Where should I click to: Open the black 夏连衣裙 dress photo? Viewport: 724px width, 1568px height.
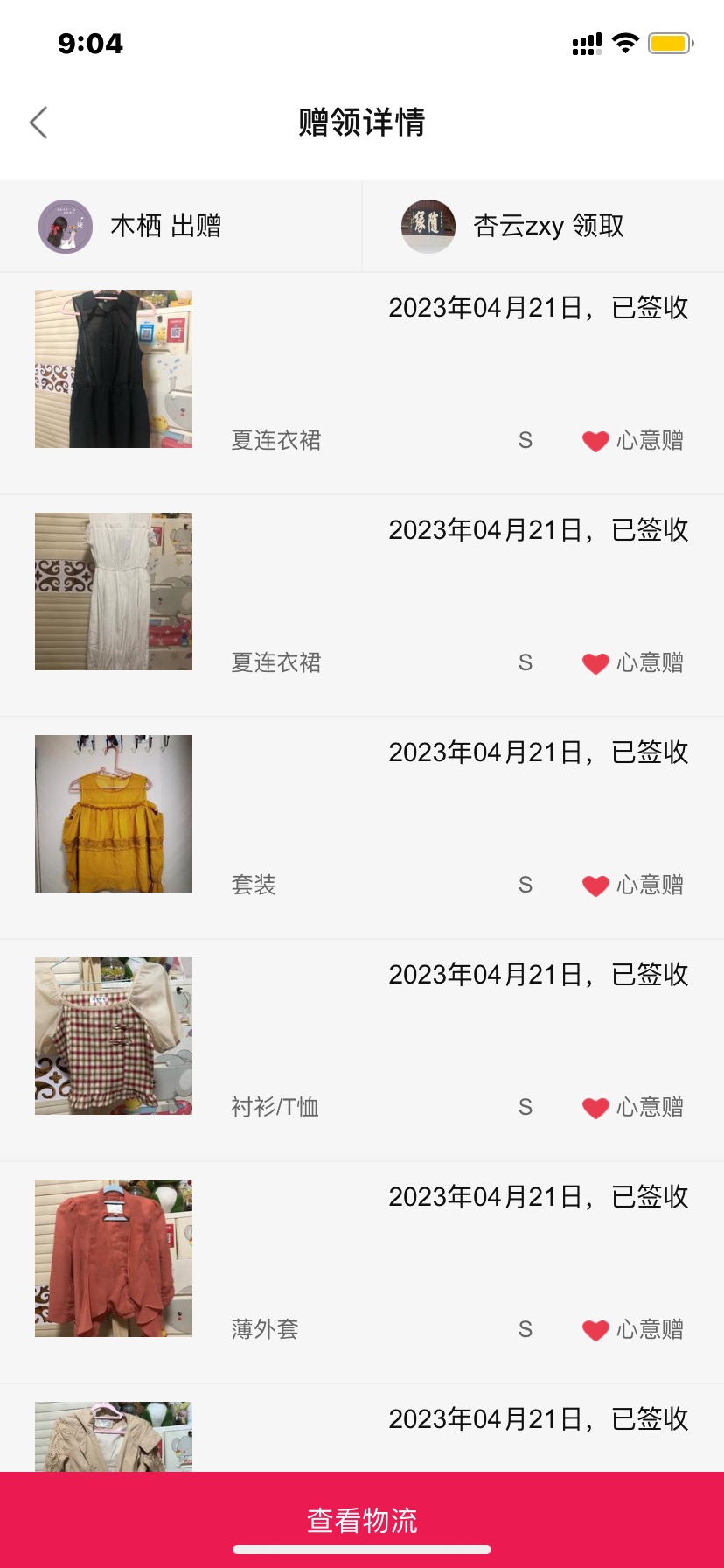(114, 369)
